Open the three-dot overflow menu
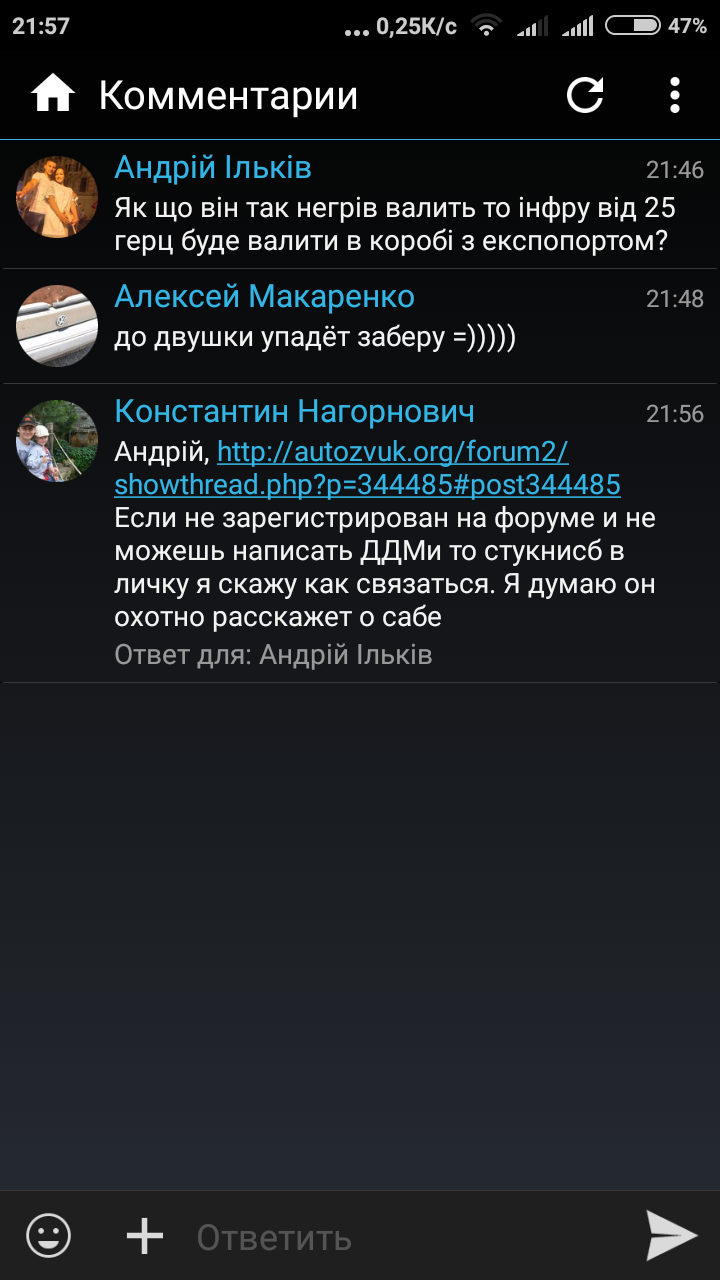This screenshot has height=1280, width=720. tap(675, 95)
